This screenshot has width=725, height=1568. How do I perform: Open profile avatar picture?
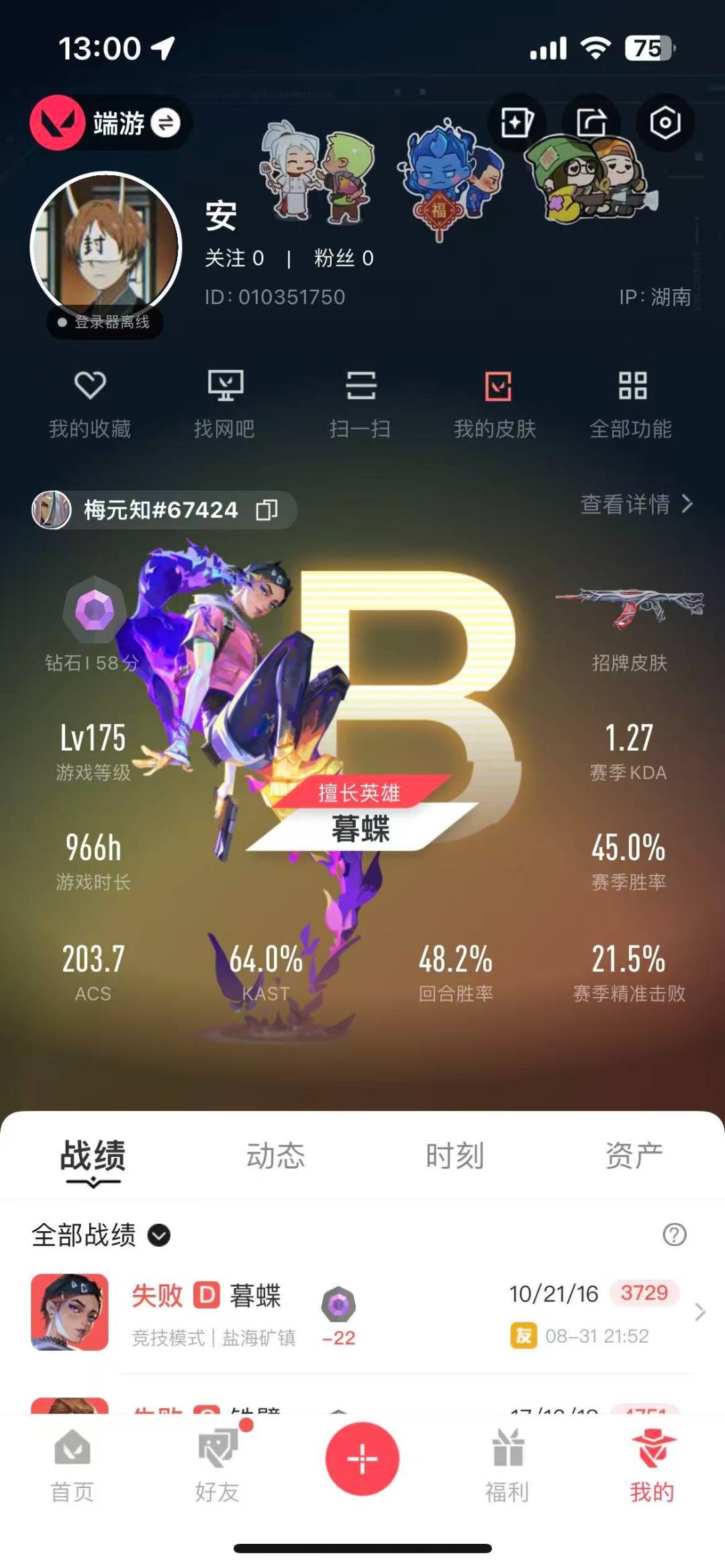pos(106,247)
